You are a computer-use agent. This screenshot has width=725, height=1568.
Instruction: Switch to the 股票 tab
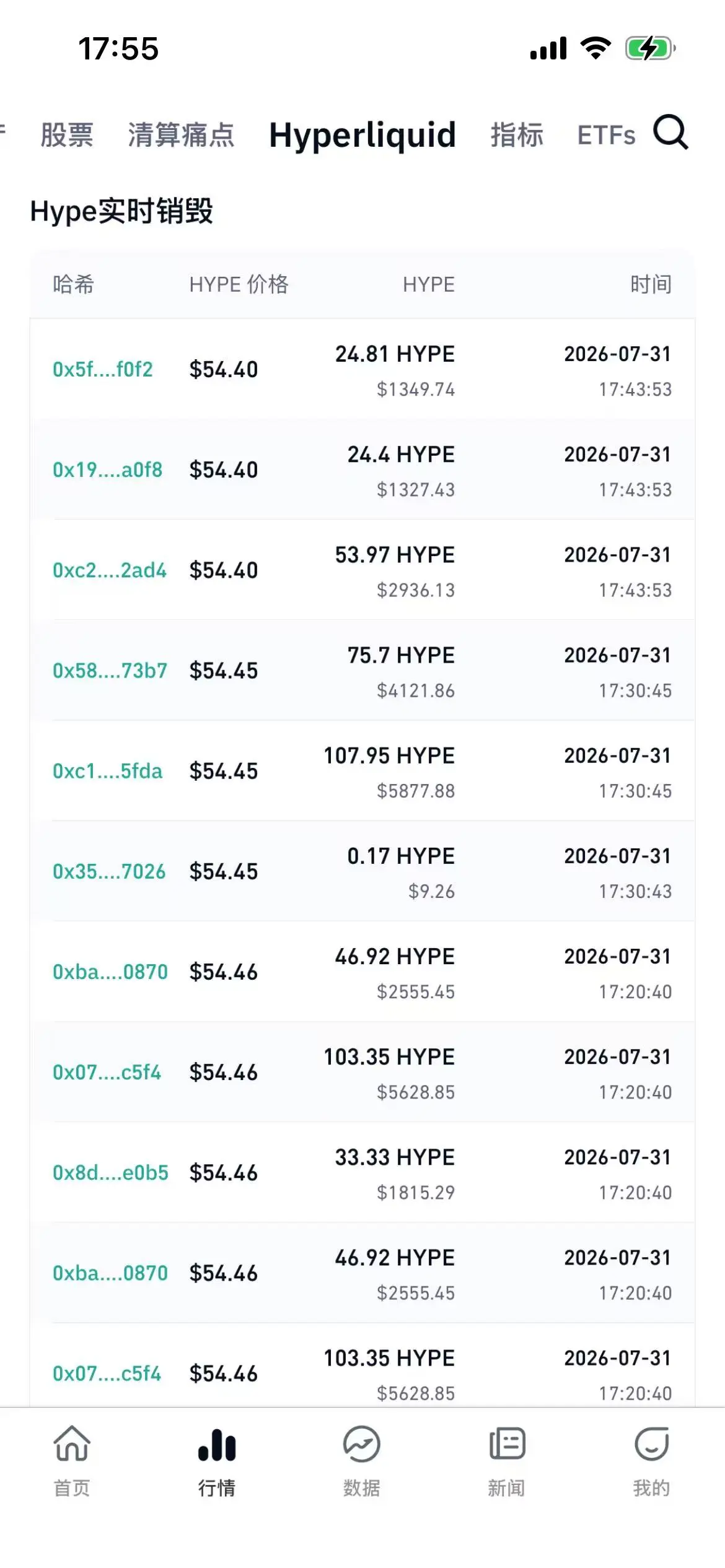coord(67,135)
